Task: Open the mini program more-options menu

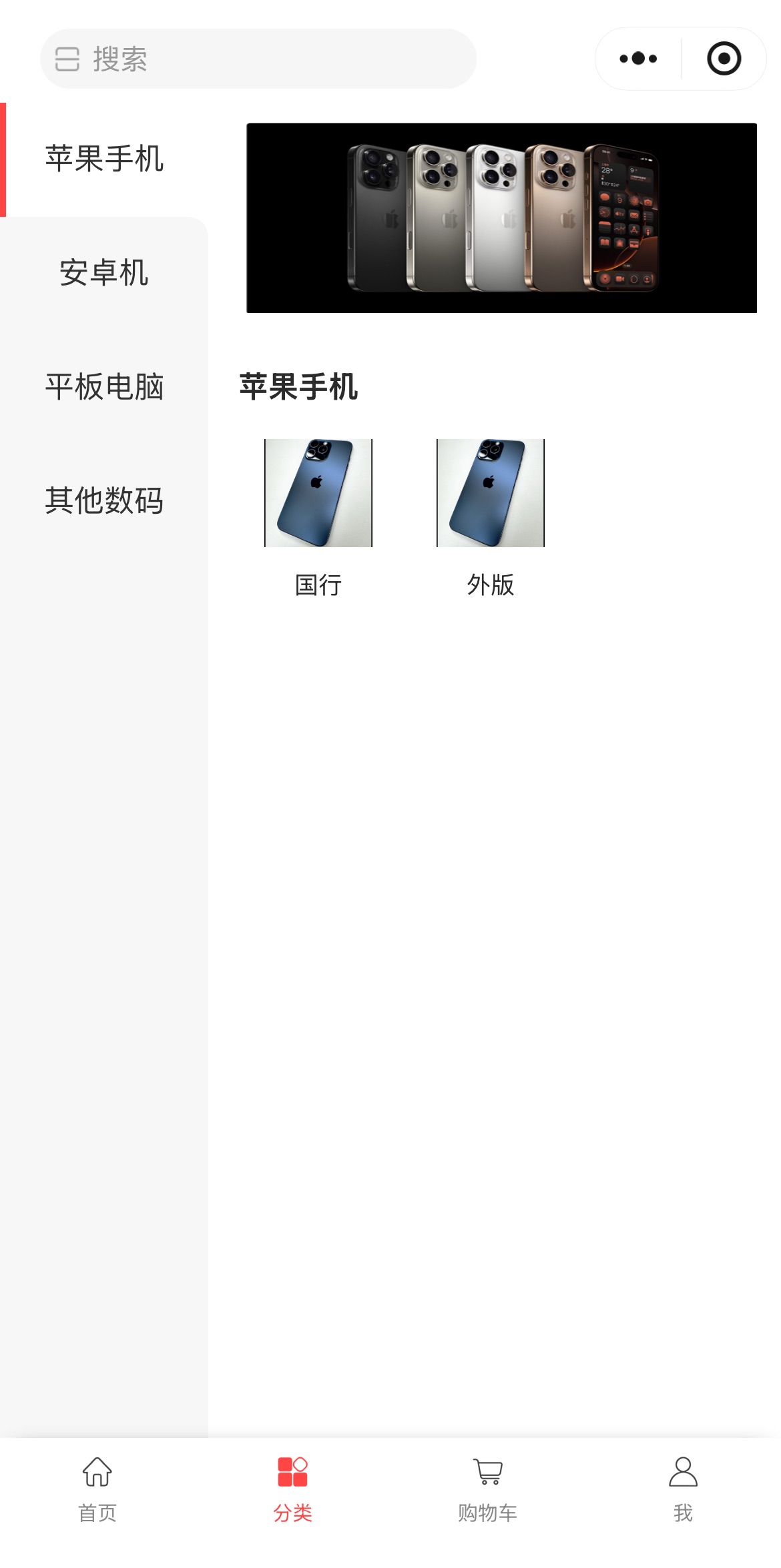Action: (x=638, y=59)
